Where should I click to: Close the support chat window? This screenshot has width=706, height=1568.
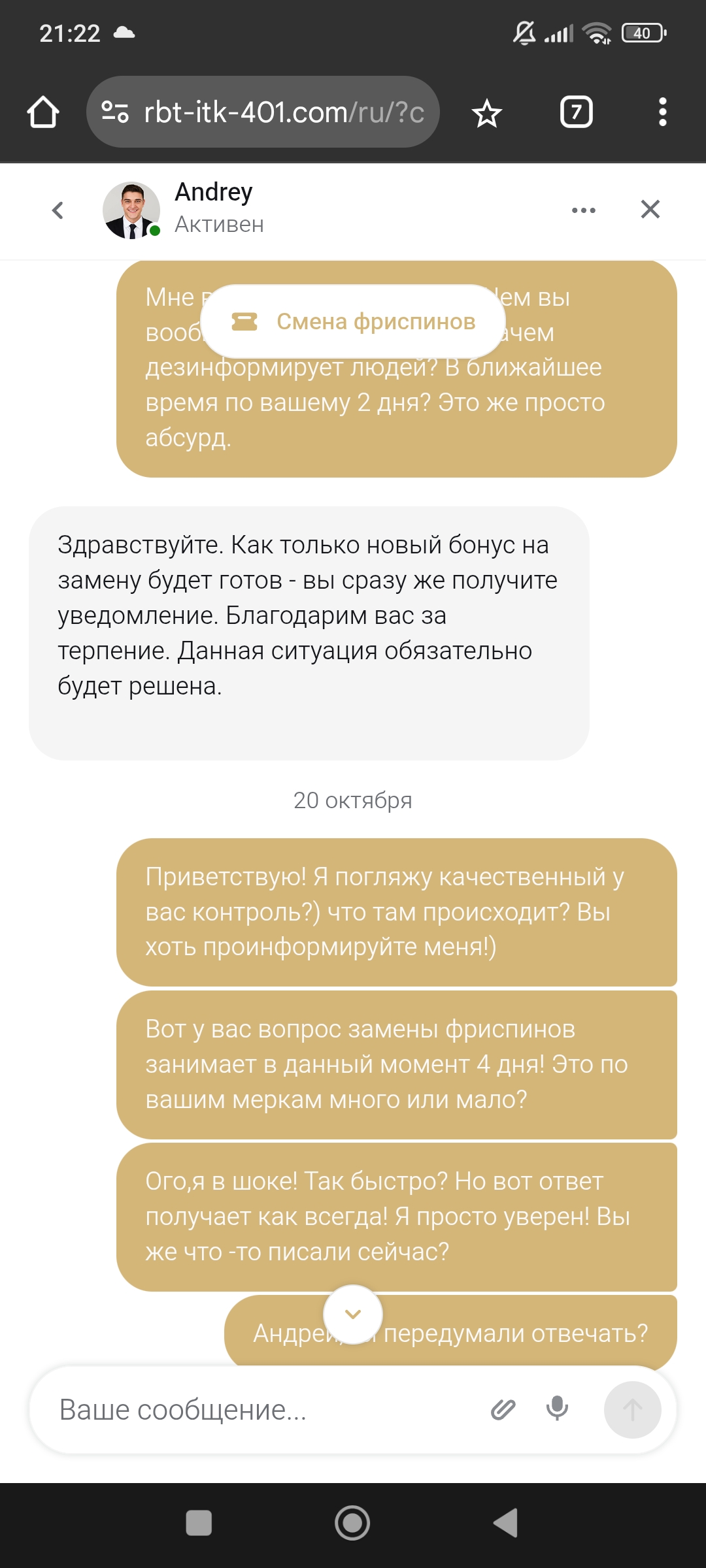pyautogui.click(x=650, y=209)
